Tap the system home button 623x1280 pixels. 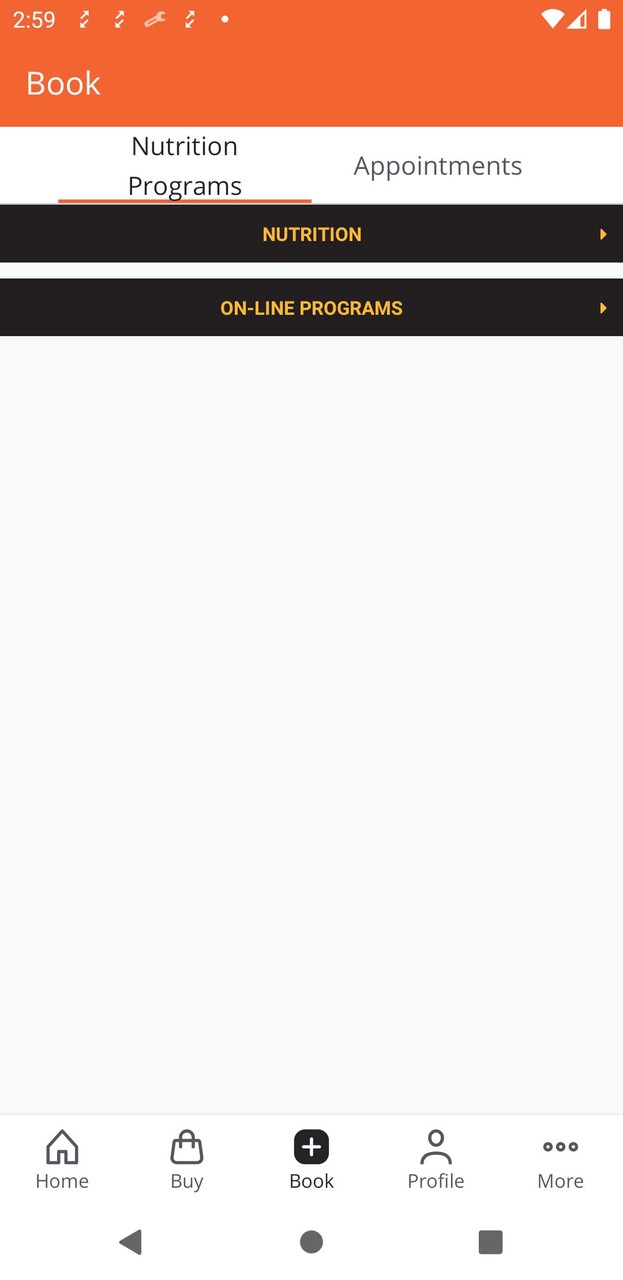tap(311, 1242)
